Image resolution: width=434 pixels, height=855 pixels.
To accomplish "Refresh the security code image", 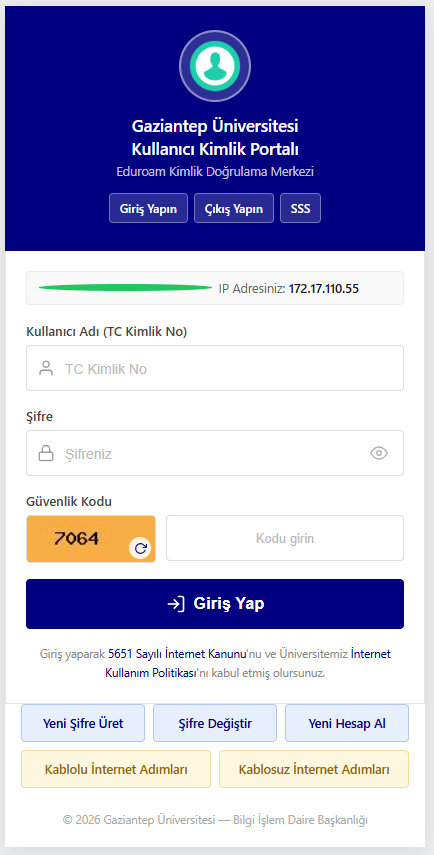I will (140, 548).
